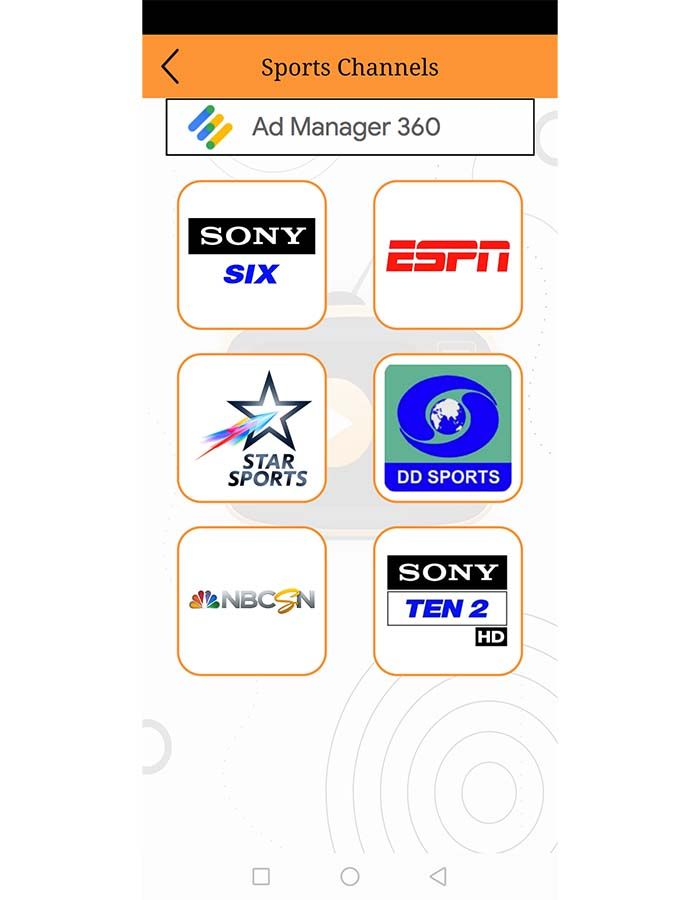Choose the DD Sports channel
Image resolution: width=700 pixels, height=900 pixels.
tap(448, 428)
